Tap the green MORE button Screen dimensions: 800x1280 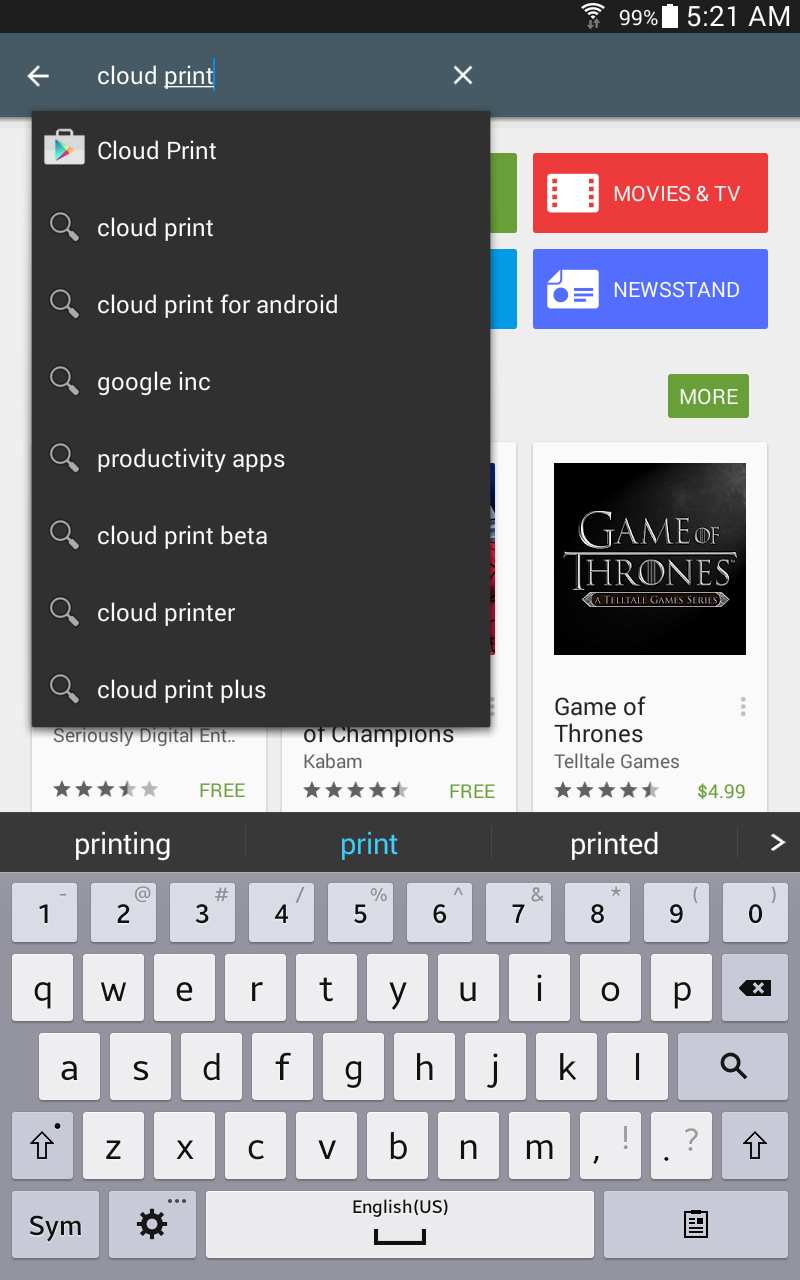708,397
